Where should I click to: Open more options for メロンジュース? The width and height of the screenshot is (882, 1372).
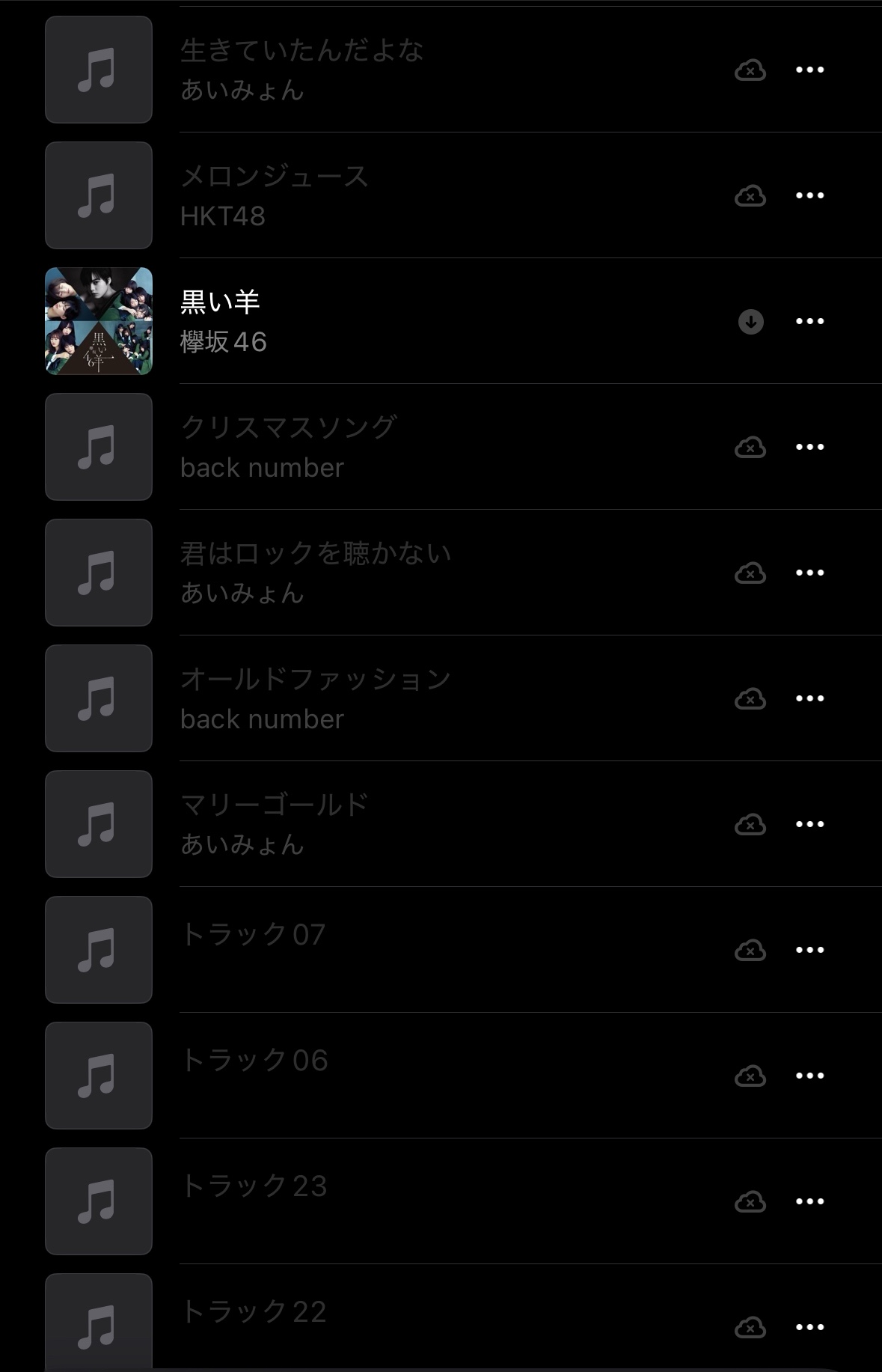[809, 196]
